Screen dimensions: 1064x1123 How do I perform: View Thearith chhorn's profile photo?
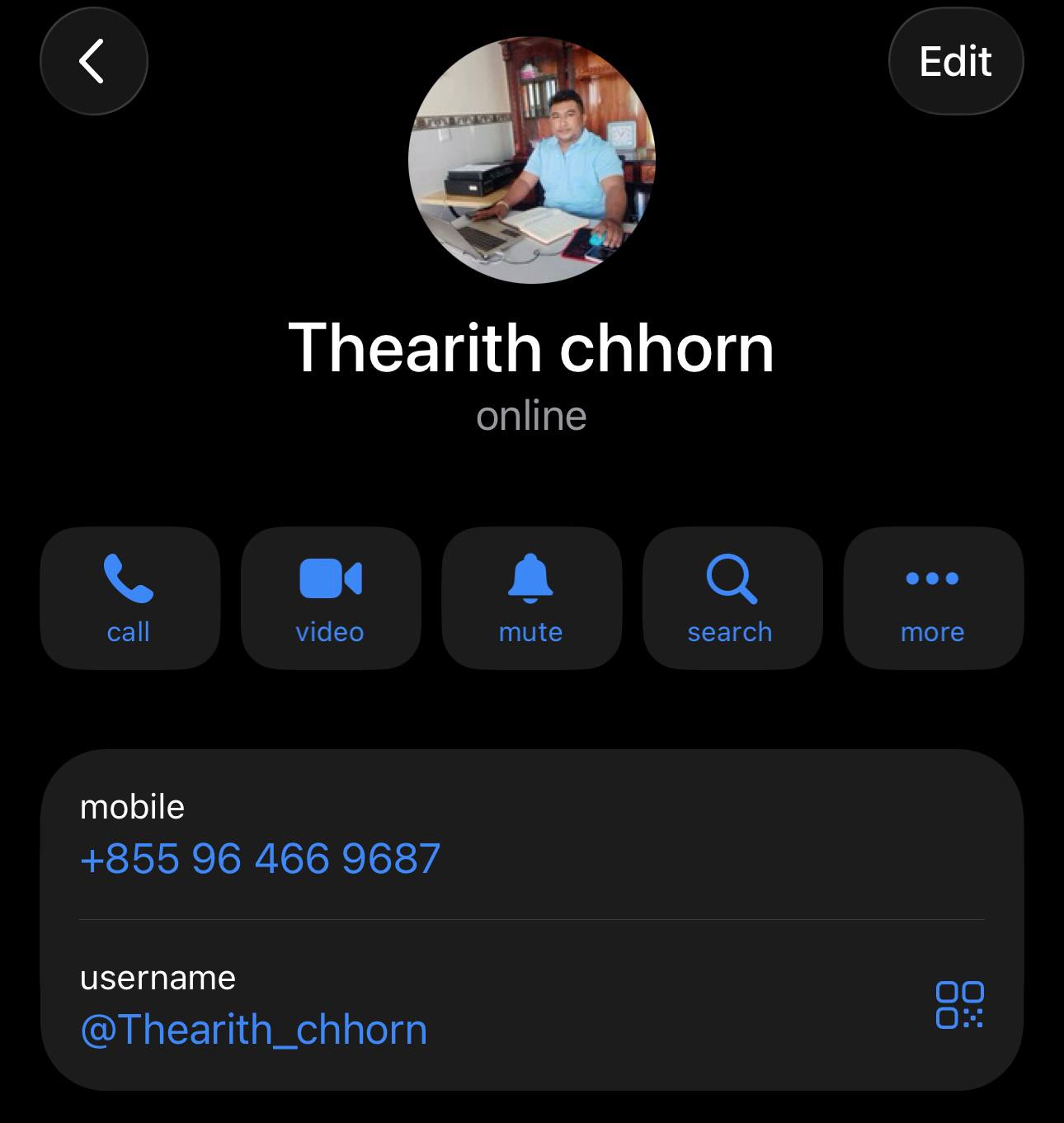[531, 160]
